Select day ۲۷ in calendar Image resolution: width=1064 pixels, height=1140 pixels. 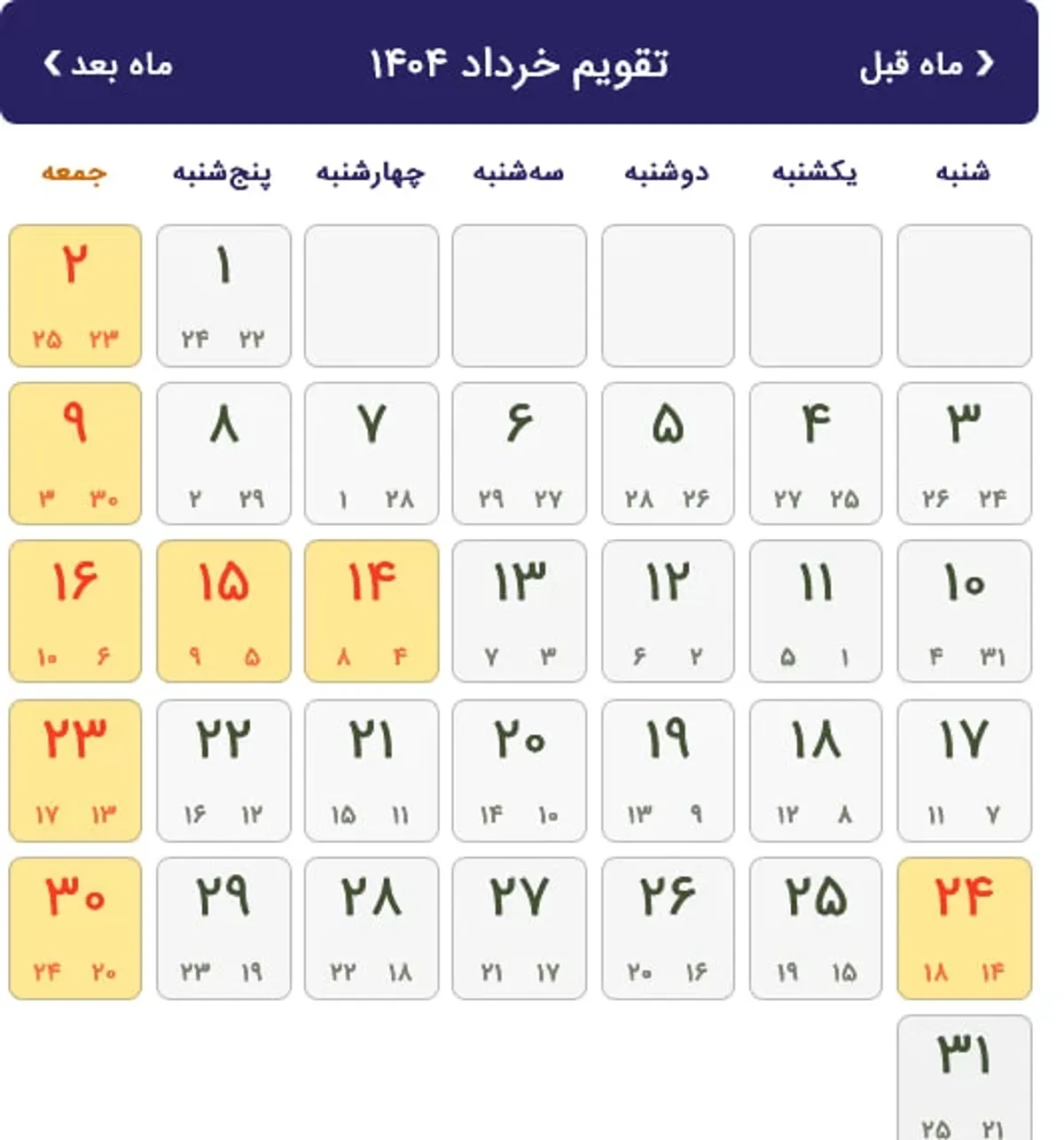520,927
